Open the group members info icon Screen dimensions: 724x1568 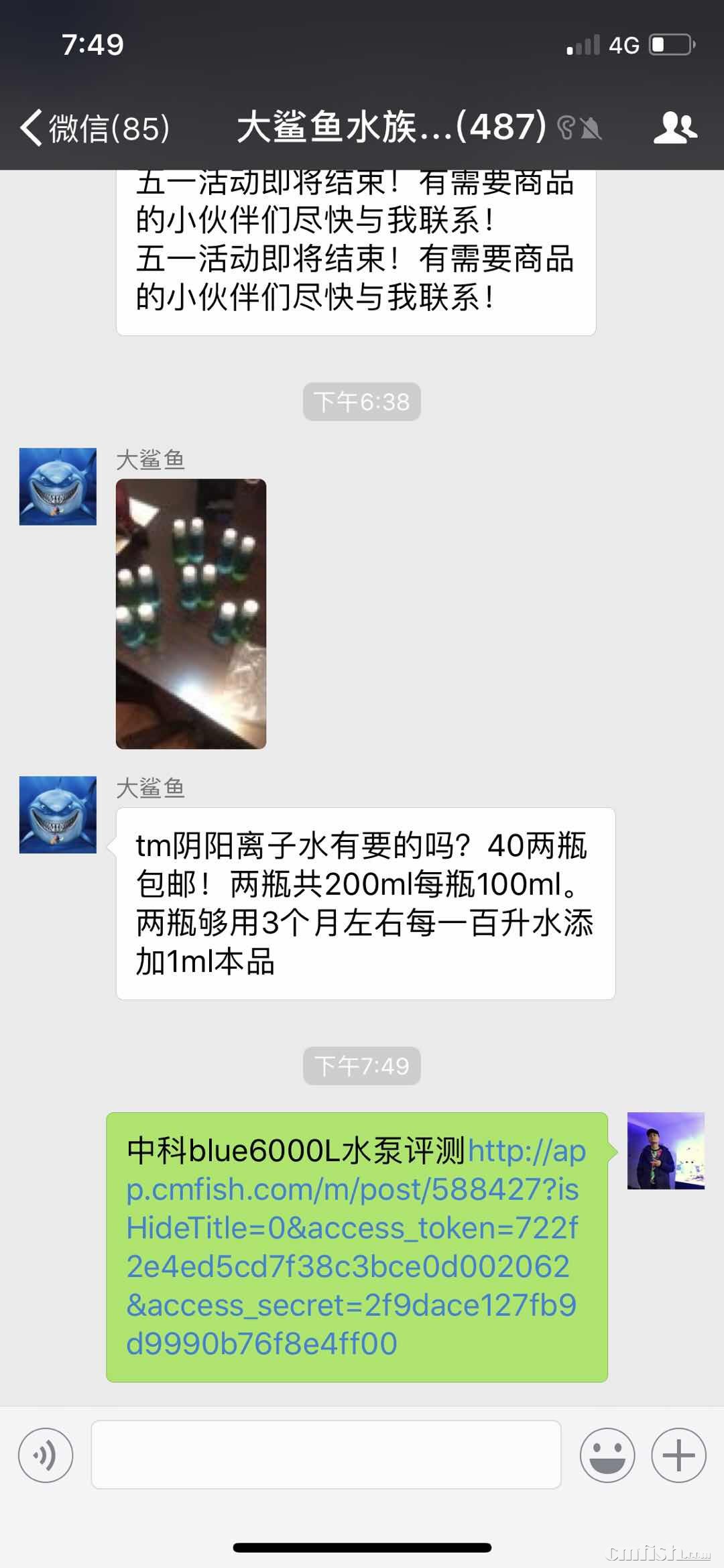(x=675, y=127)
